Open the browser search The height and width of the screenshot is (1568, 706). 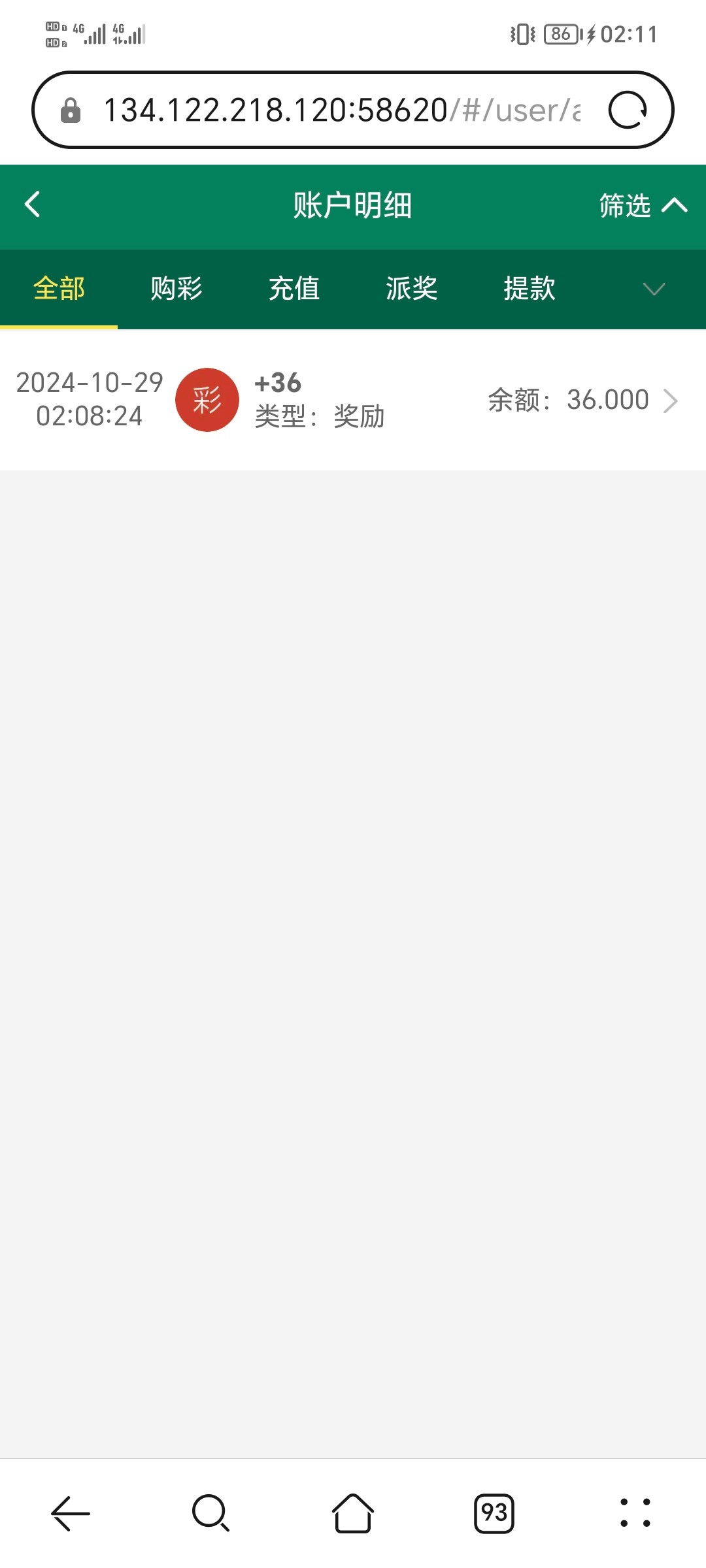coord(210,1513)
